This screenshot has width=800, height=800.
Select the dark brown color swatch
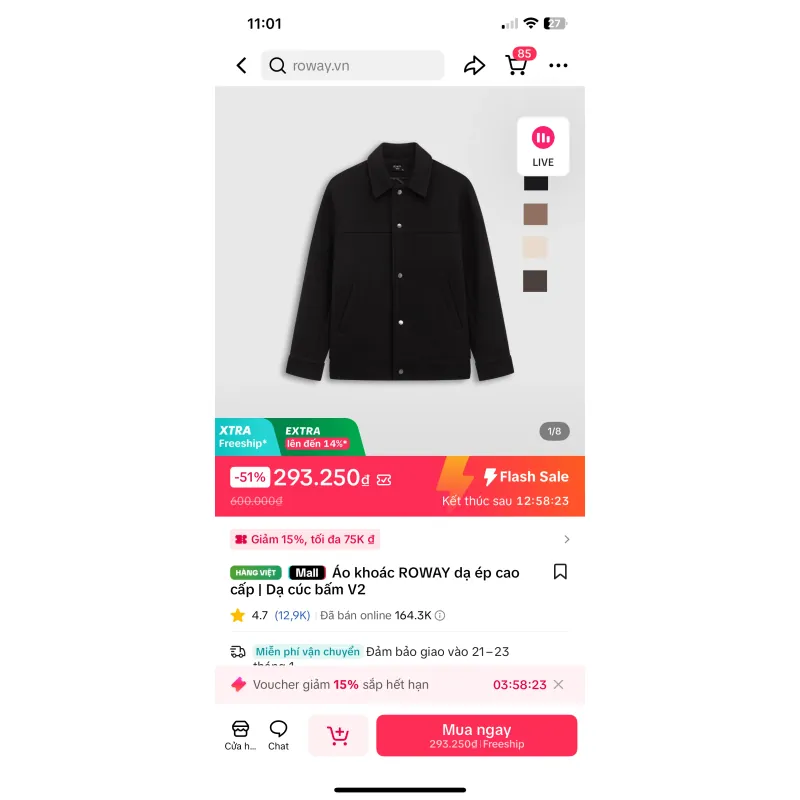[x=536, y=281]
